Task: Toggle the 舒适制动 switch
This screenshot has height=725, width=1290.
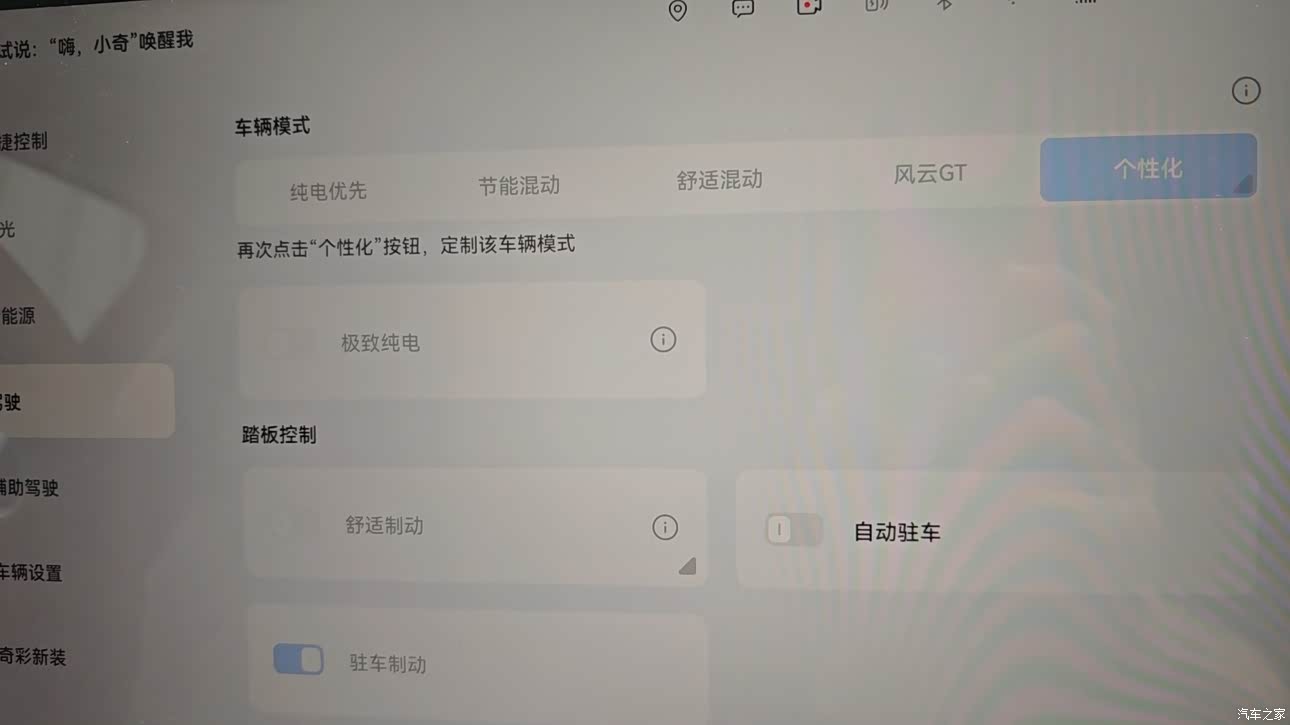Action: click(x=295, y=524)
